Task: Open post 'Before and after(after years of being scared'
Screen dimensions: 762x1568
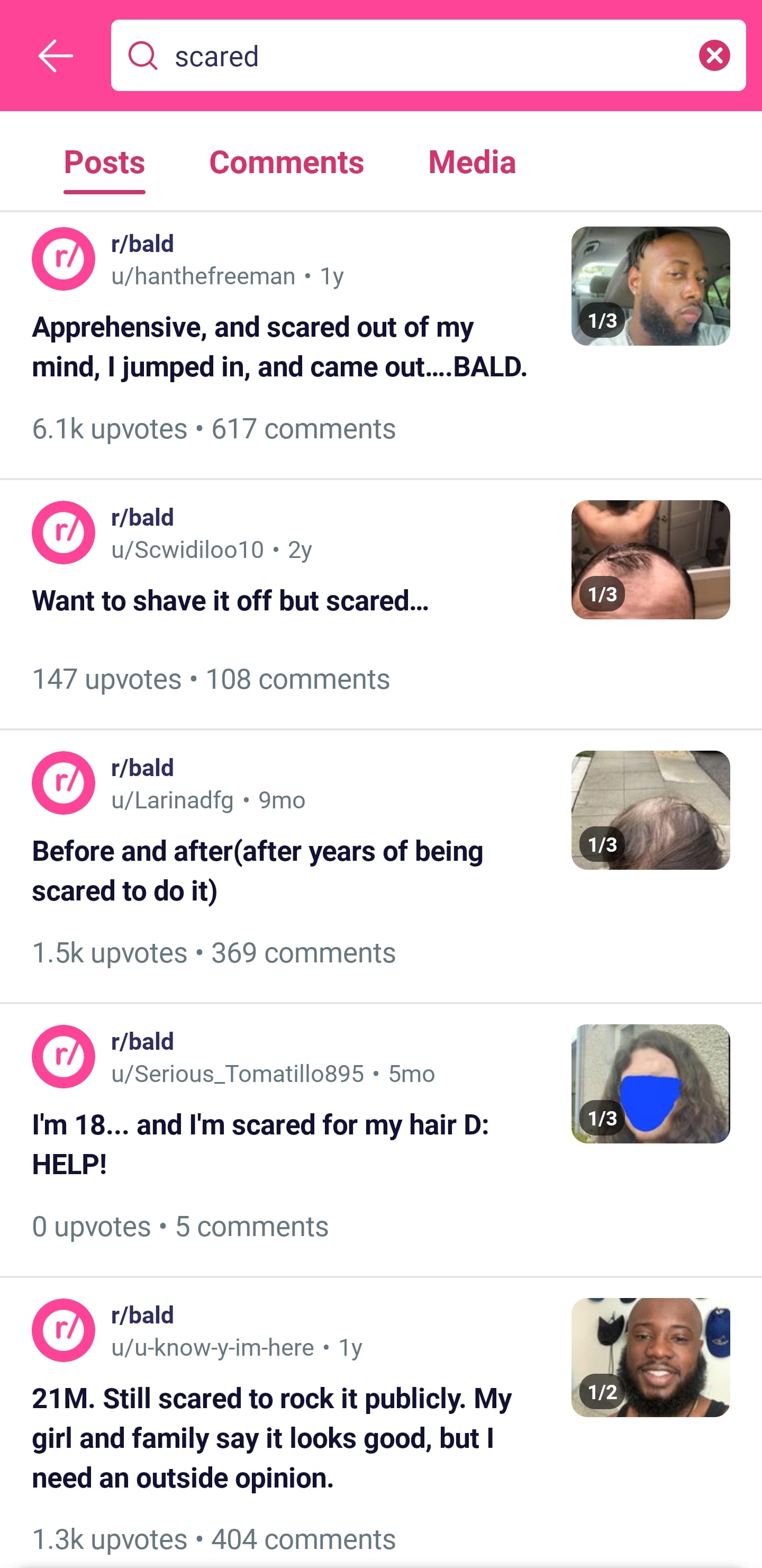Action: pos(258,870)
